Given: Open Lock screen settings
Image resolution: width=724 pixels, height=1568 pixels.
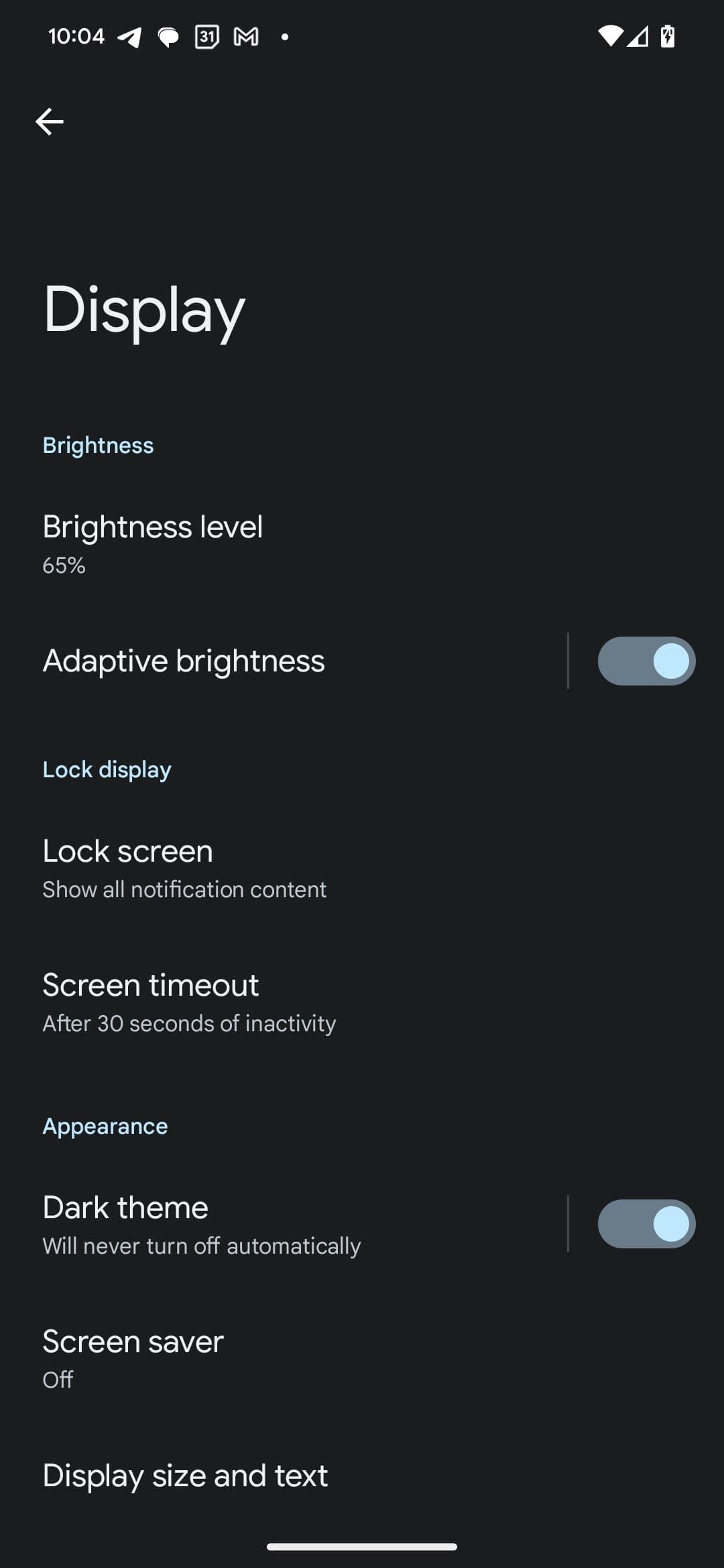Looking at the screenshot, I should click(184, 868).
